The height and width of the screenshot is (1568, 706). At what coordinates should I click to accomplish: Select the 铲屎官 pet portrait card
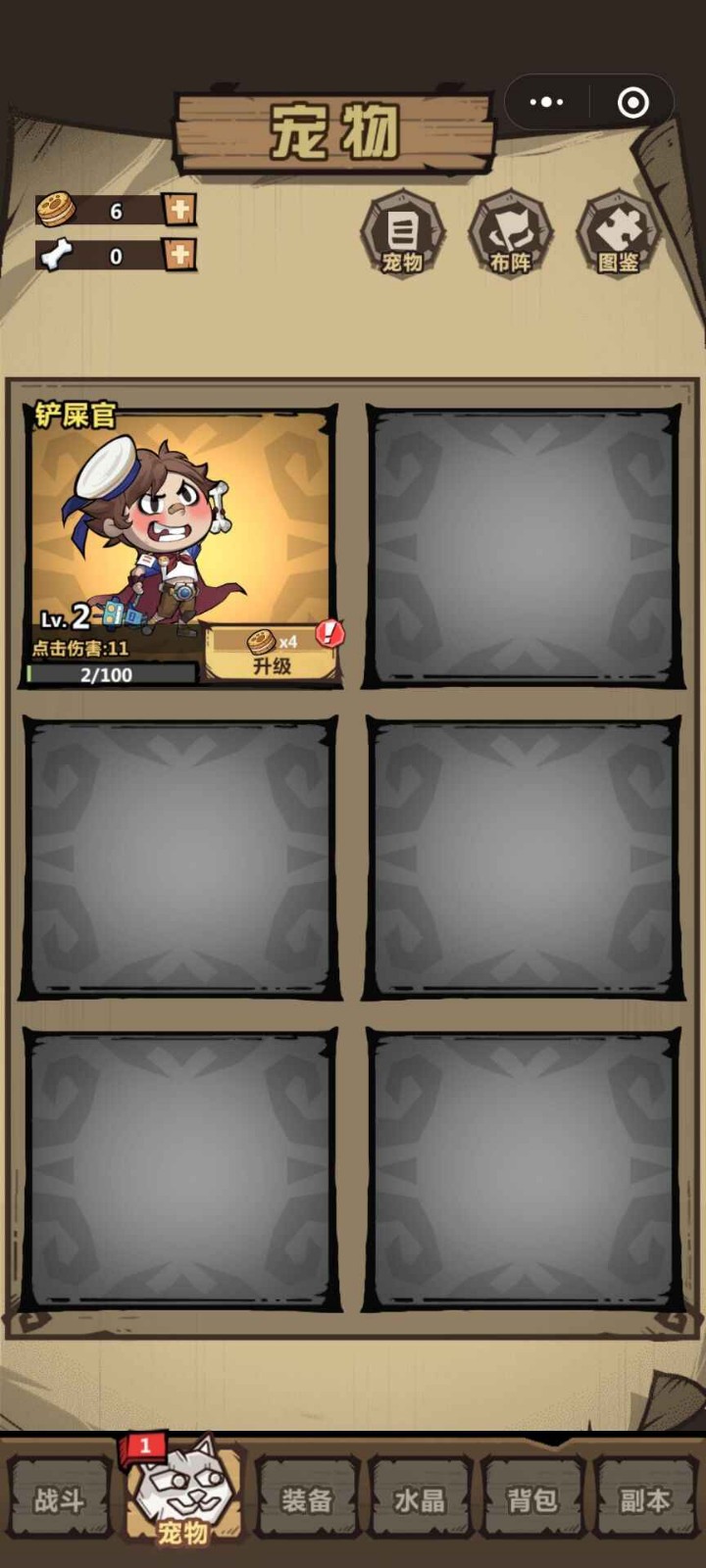pyautogui.click(x=179, y=534)
